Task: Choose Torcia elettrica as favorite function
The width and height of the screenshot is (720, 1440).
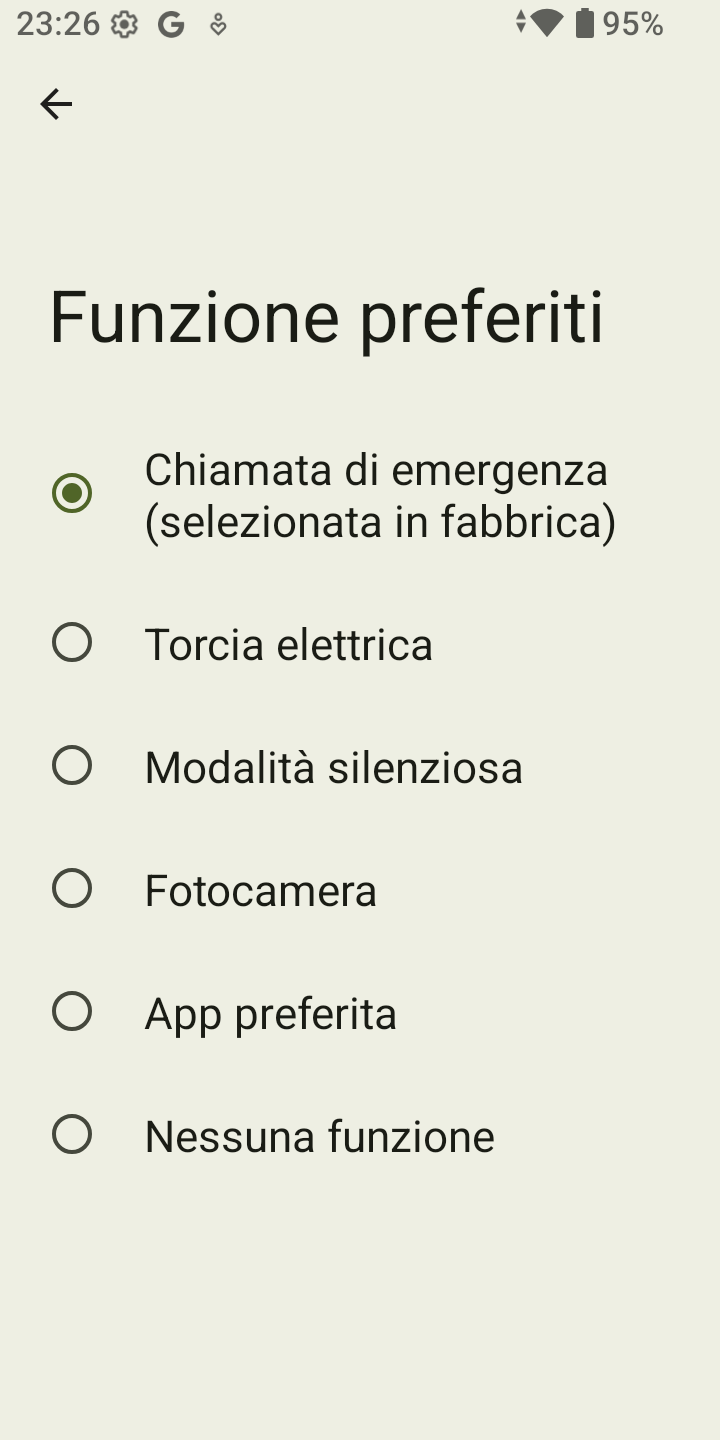Action: 360,643
